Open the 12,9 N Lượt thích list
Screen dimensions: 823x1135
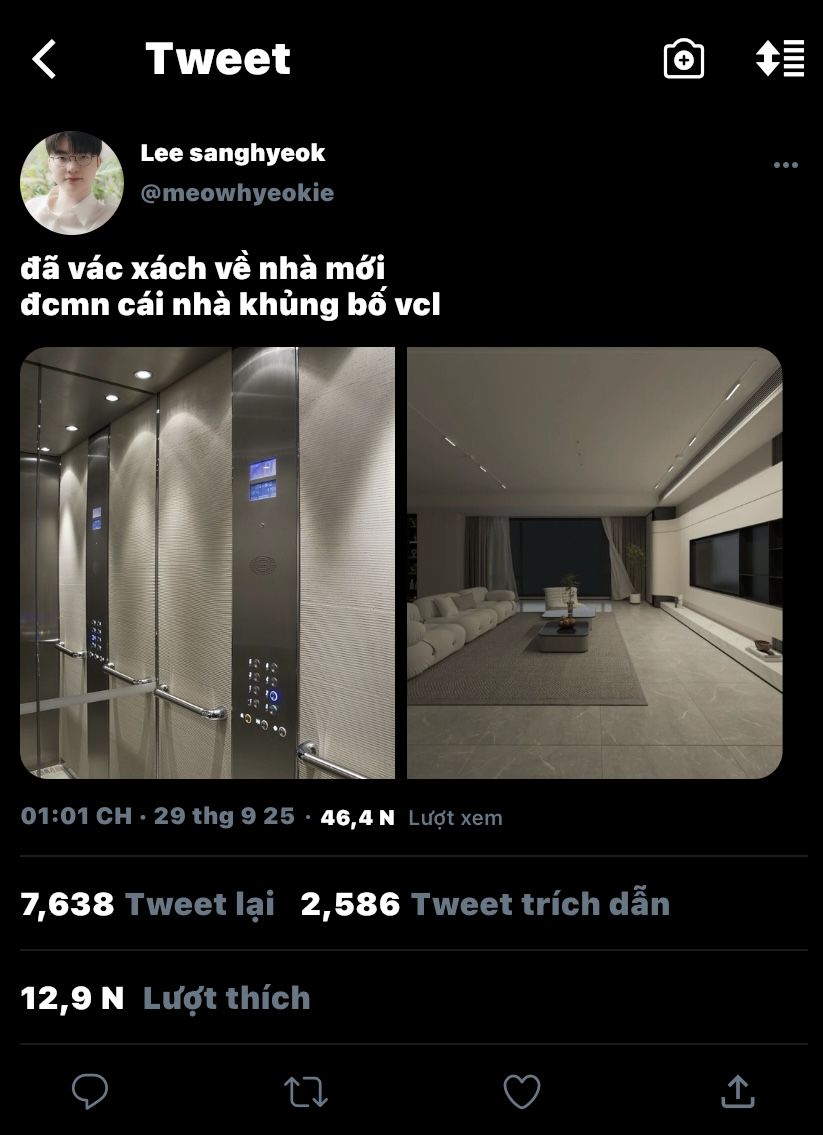pyautogui.click(x=165, y=998)
